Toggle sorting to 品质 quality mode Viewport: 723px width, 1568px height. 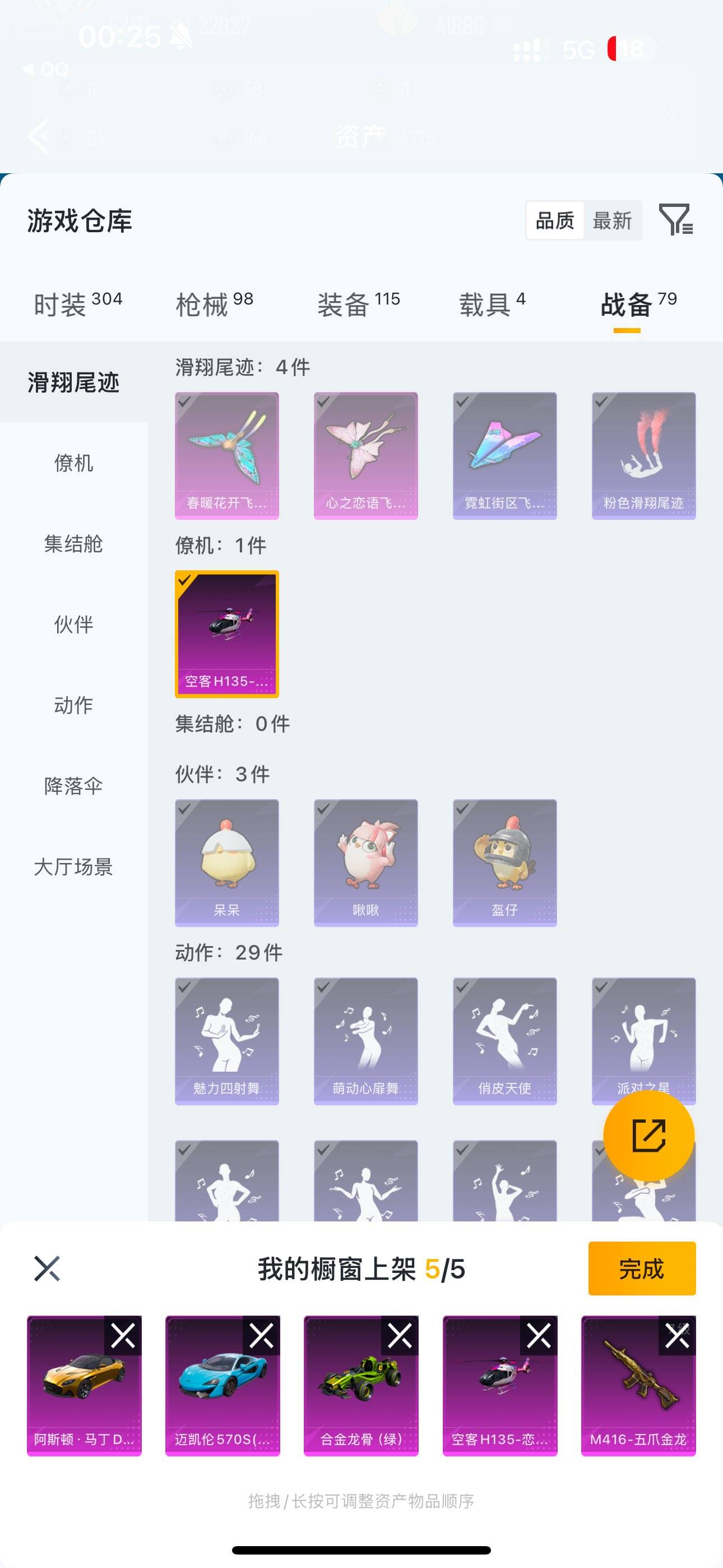tap(554, 220)
